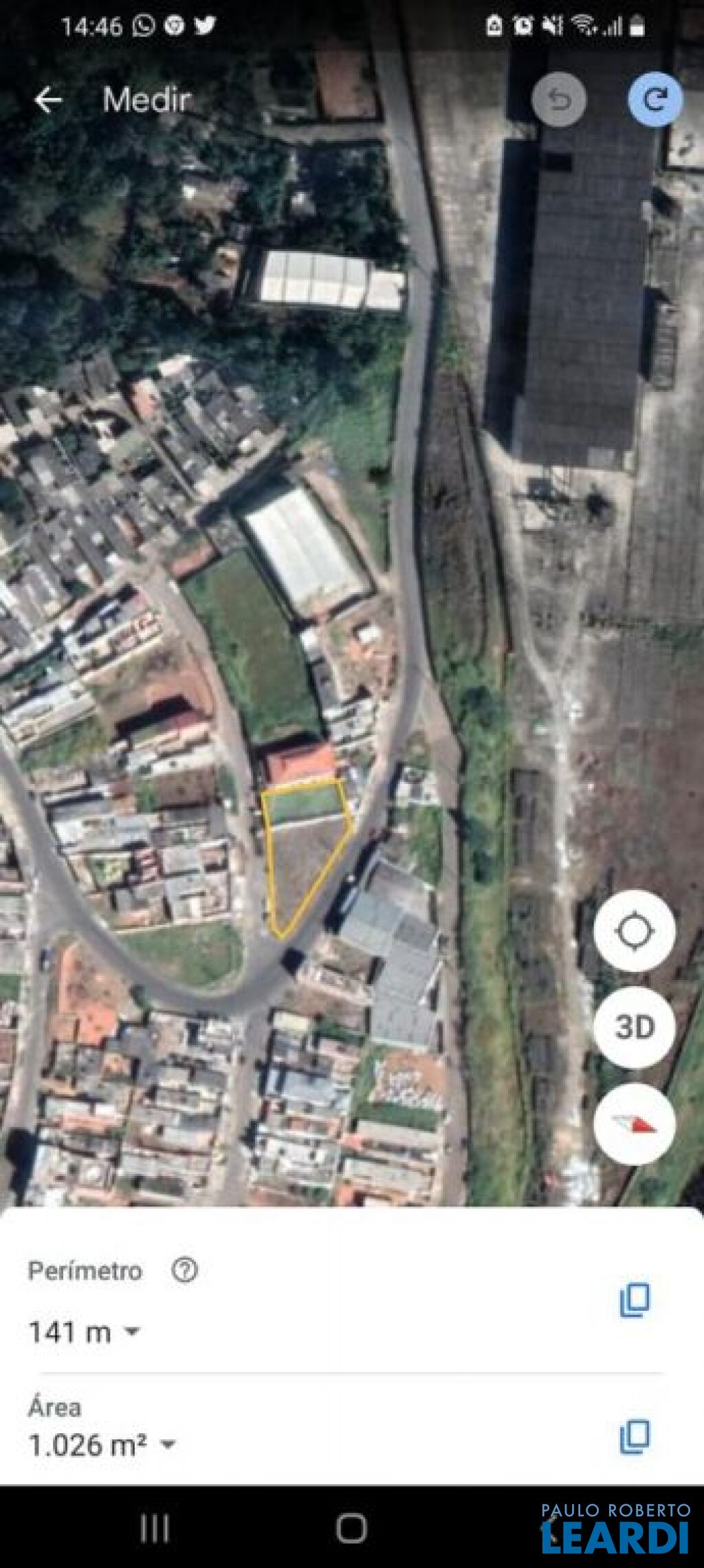Viewport: 704px width, 1568px height.
Task: Open recent apps from navigation bar
Action: coord(154,1529)
